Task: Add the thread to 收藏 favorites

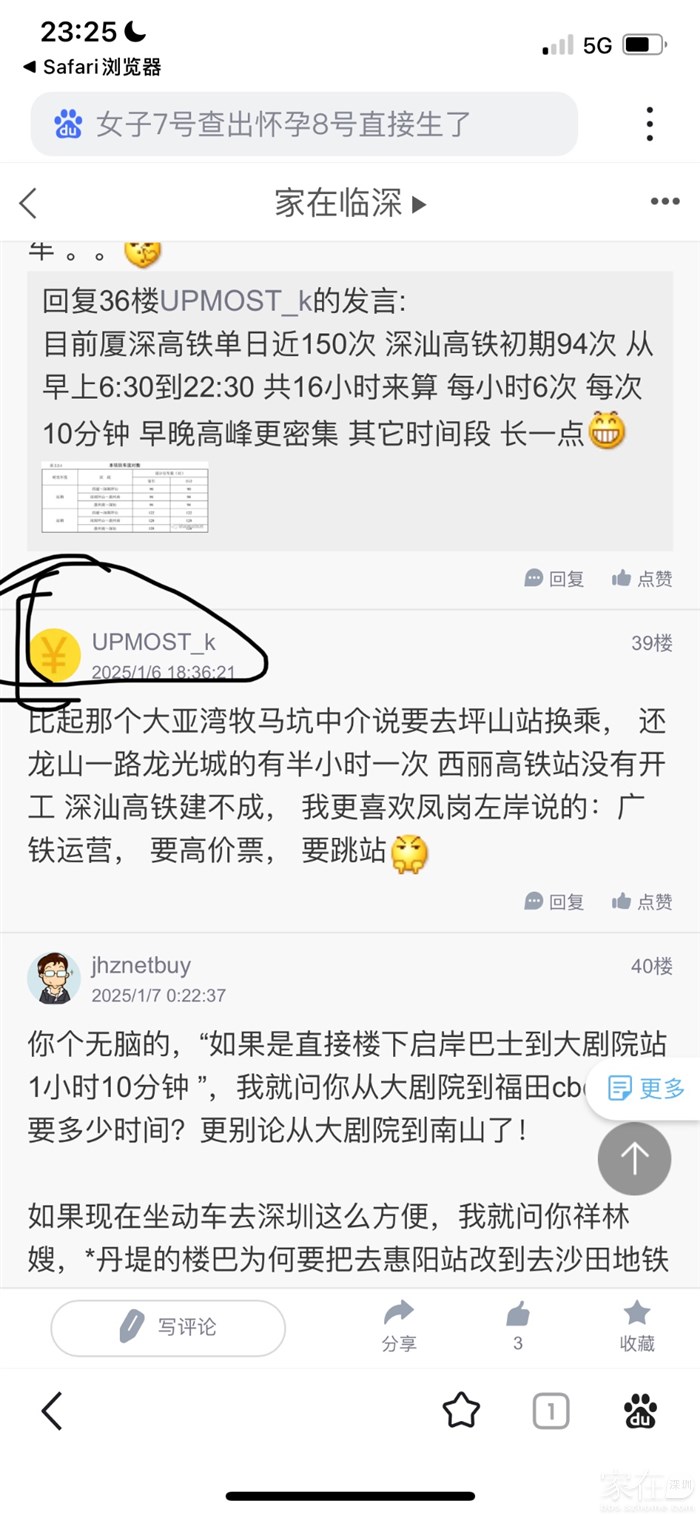Action: [x=637, y=1326]
